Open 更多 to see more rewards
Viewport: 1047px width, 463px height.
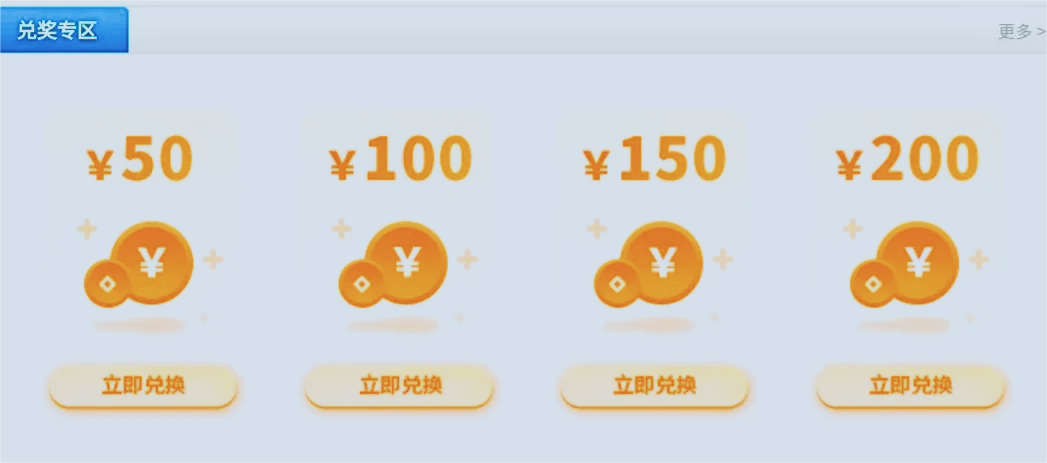pos(1020,31)
